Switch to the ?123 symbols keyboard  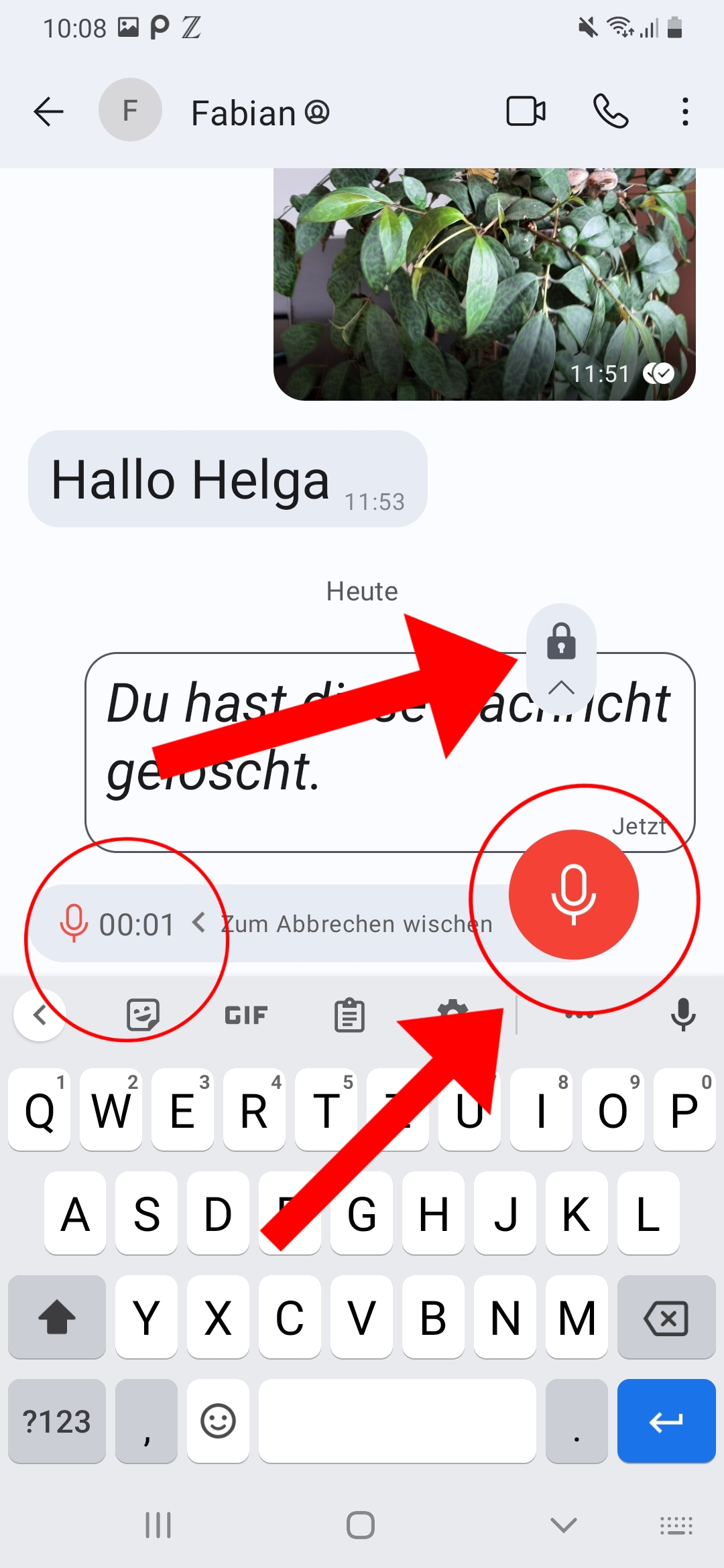pos(57,1421)
